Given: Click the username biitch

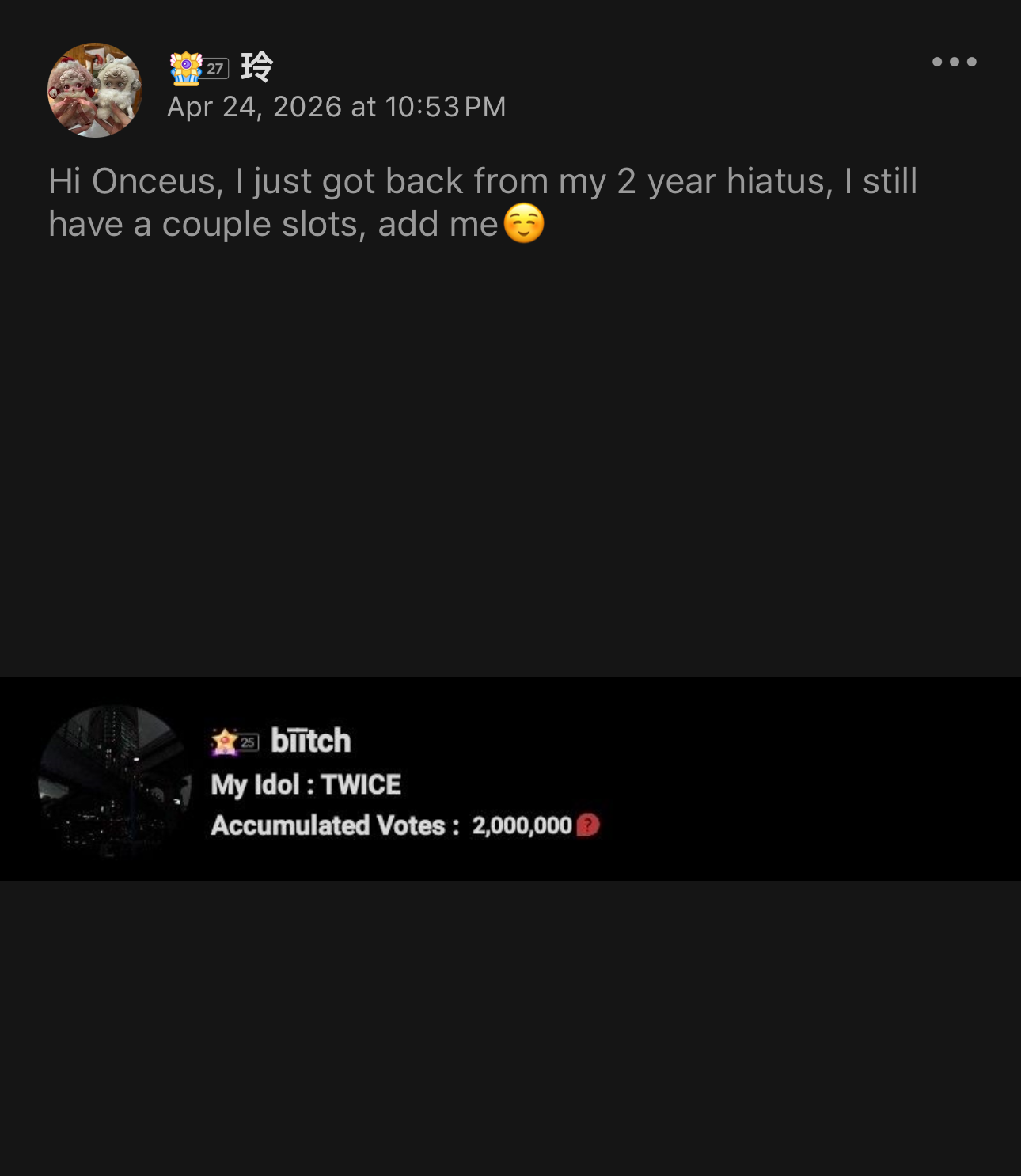Looking at the screenshot, I should 311,740.
